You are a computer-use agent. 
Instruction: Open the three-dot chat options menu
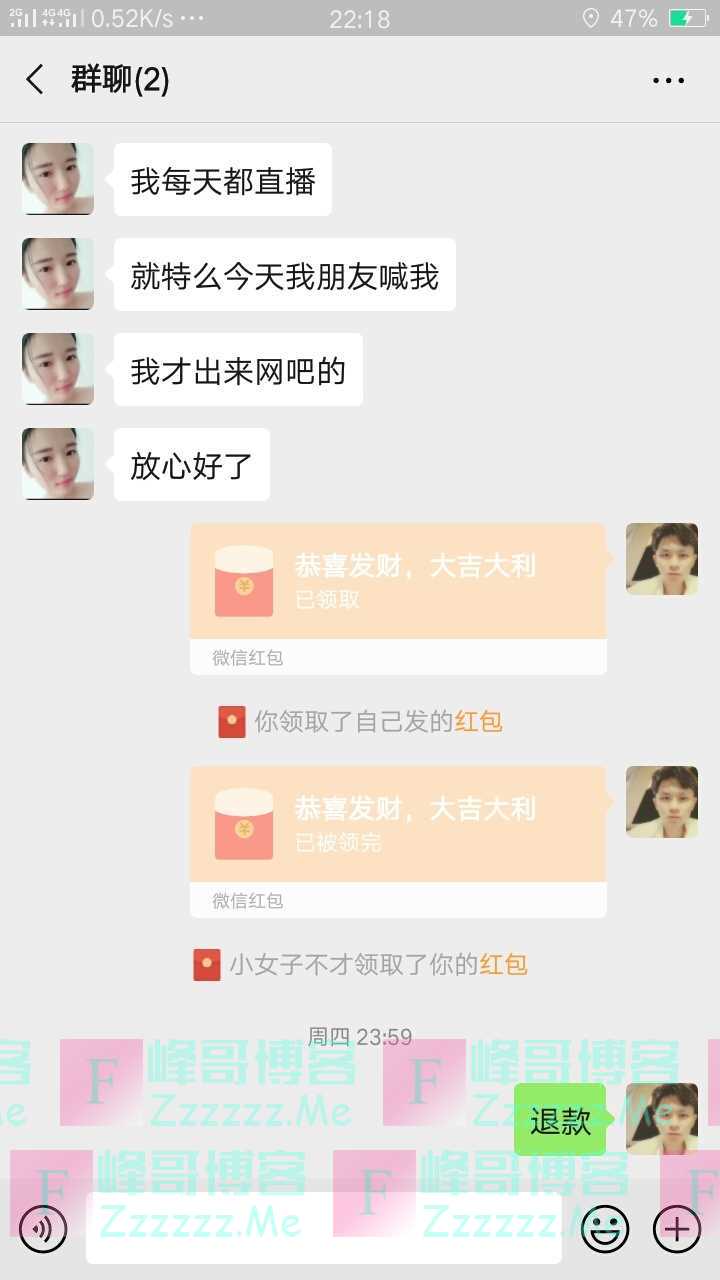pyautogui.click(x=668, y=81)
